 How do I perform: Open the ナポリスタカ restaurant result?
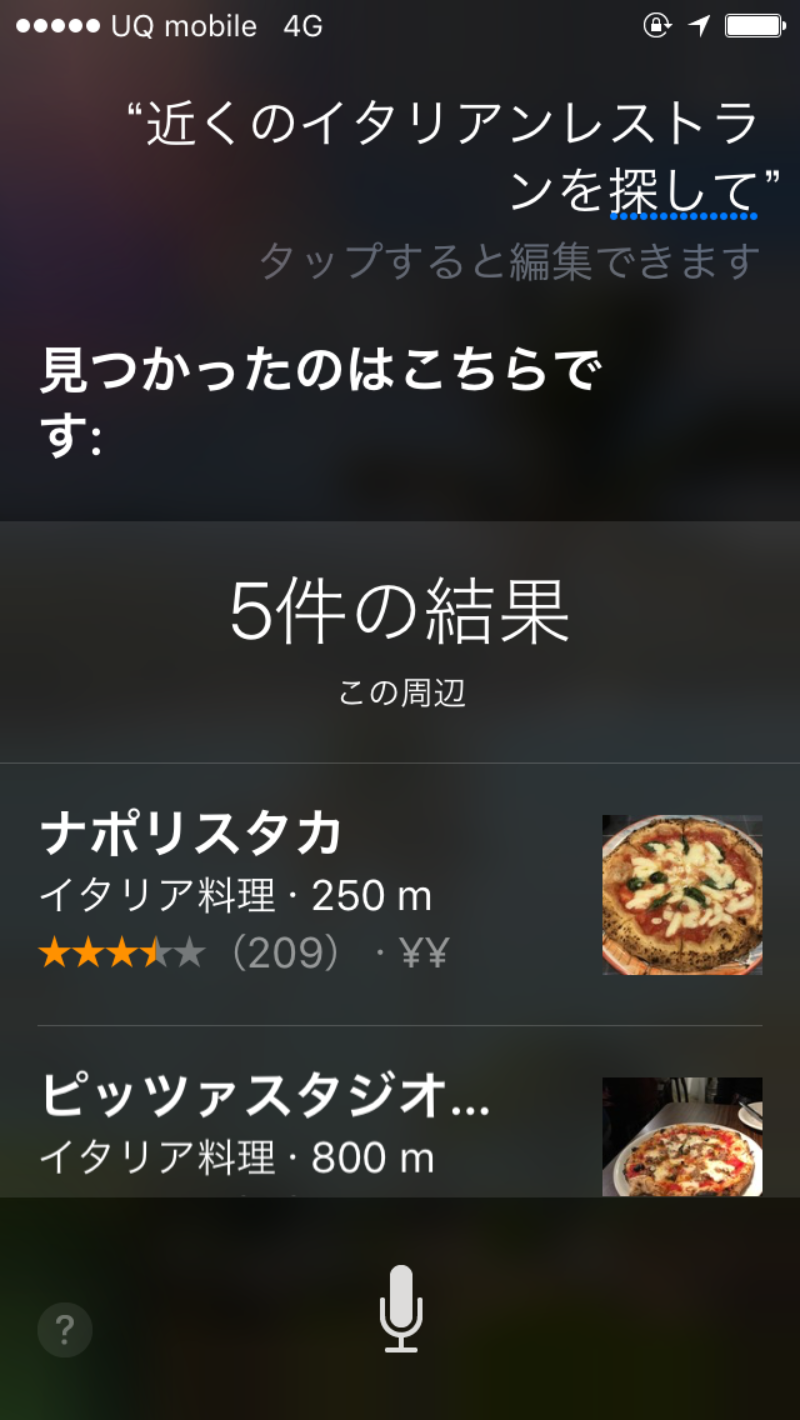pyautogui.click(x=400, y=893)
